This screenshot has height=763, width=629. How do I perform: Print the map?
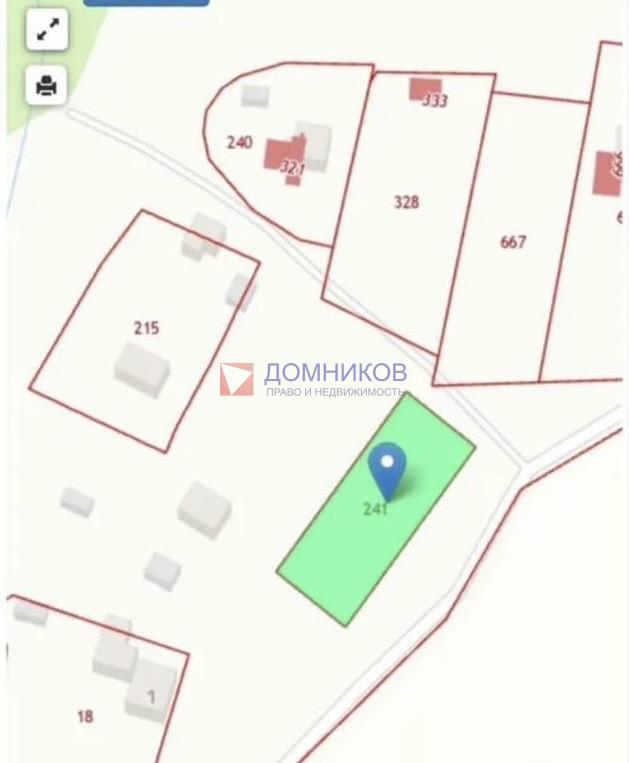(x=46, y=85)
